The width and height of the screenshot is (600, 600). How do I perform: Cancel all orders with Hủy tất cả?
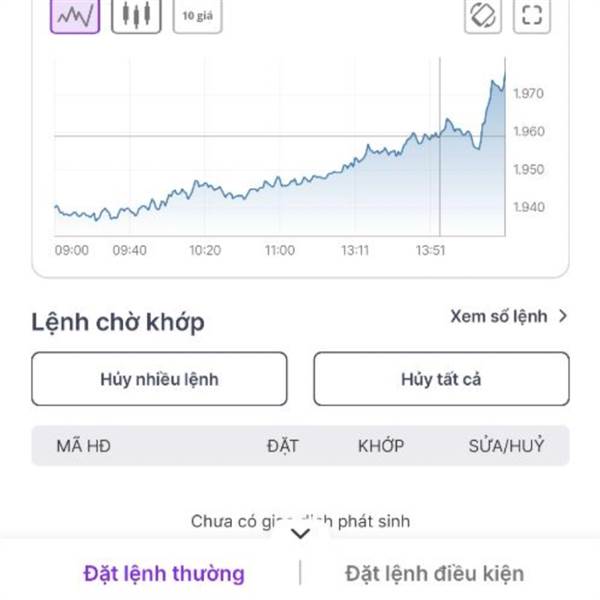(x=441, y=379)
